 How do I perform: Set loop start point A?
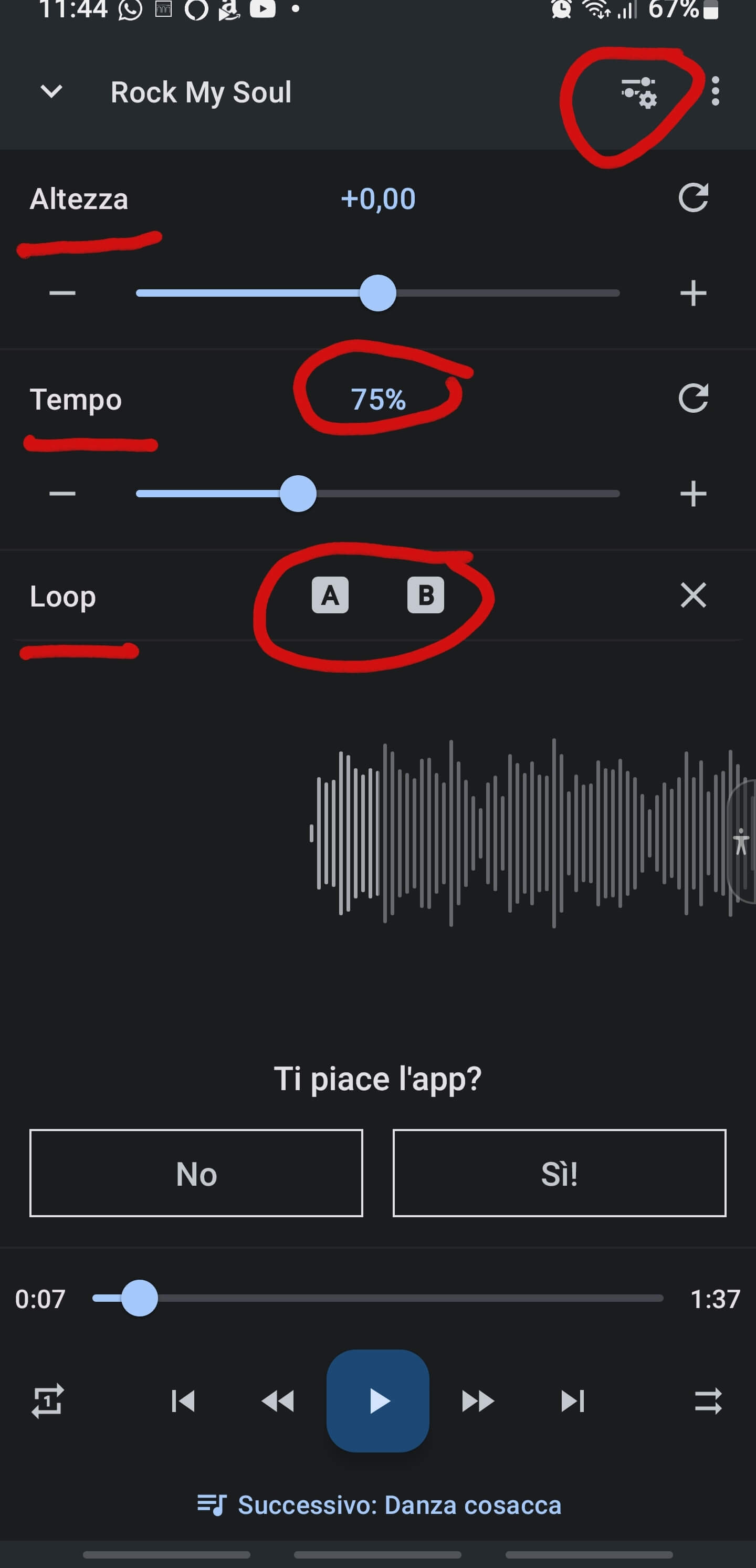tap(330, 595)
